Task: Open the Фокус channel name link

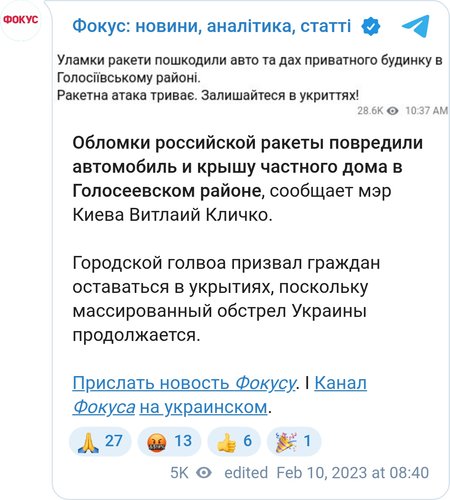Action: pyautogui.click(x=212, y=26)
